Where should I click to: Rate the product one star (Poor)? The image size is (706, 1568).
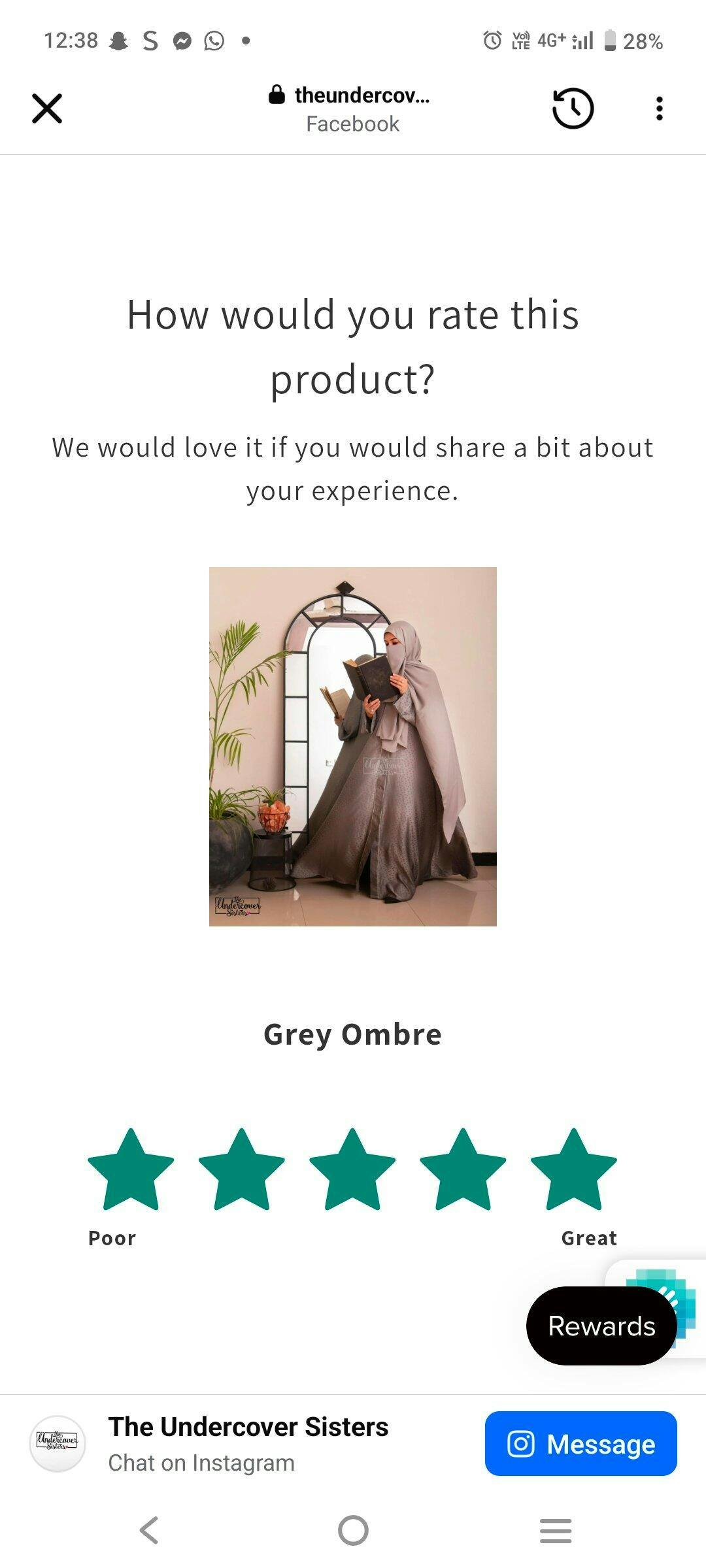[x=131, y=1171]
